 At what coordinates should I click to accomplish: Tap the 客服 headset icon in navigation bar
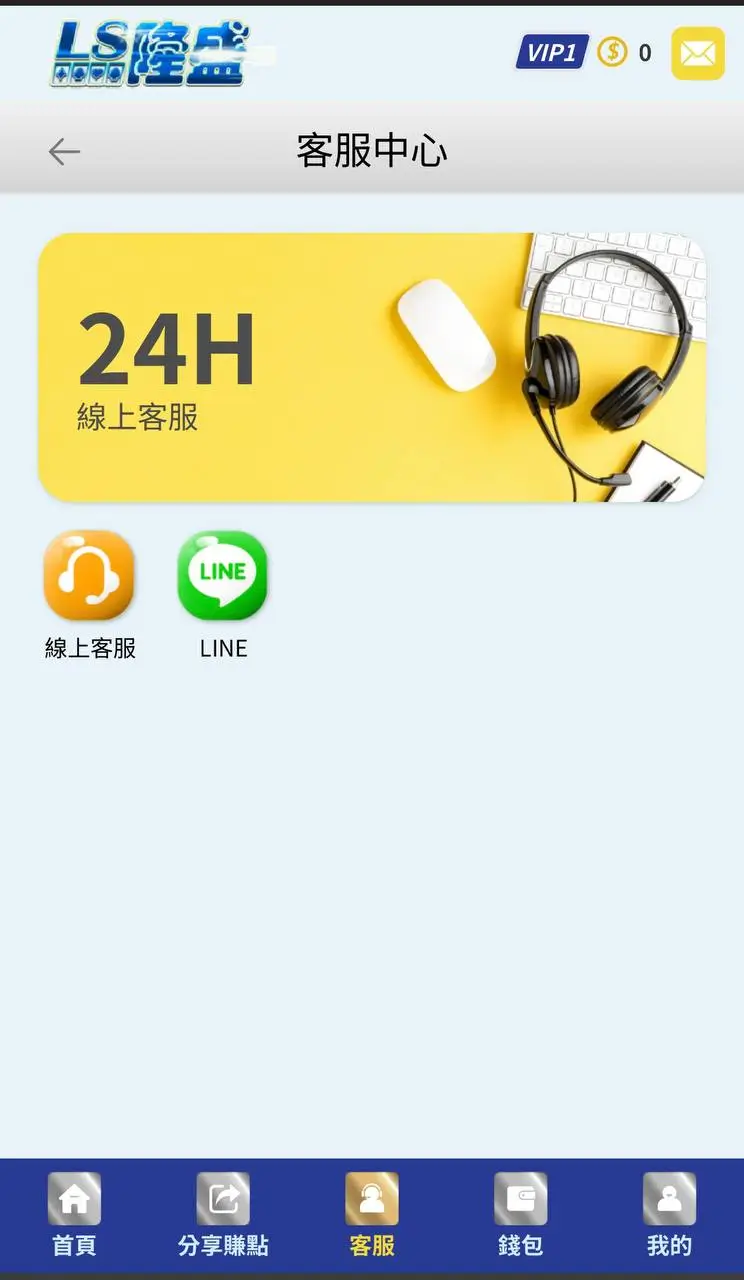pyautogui.click(x=371, y=1197)
